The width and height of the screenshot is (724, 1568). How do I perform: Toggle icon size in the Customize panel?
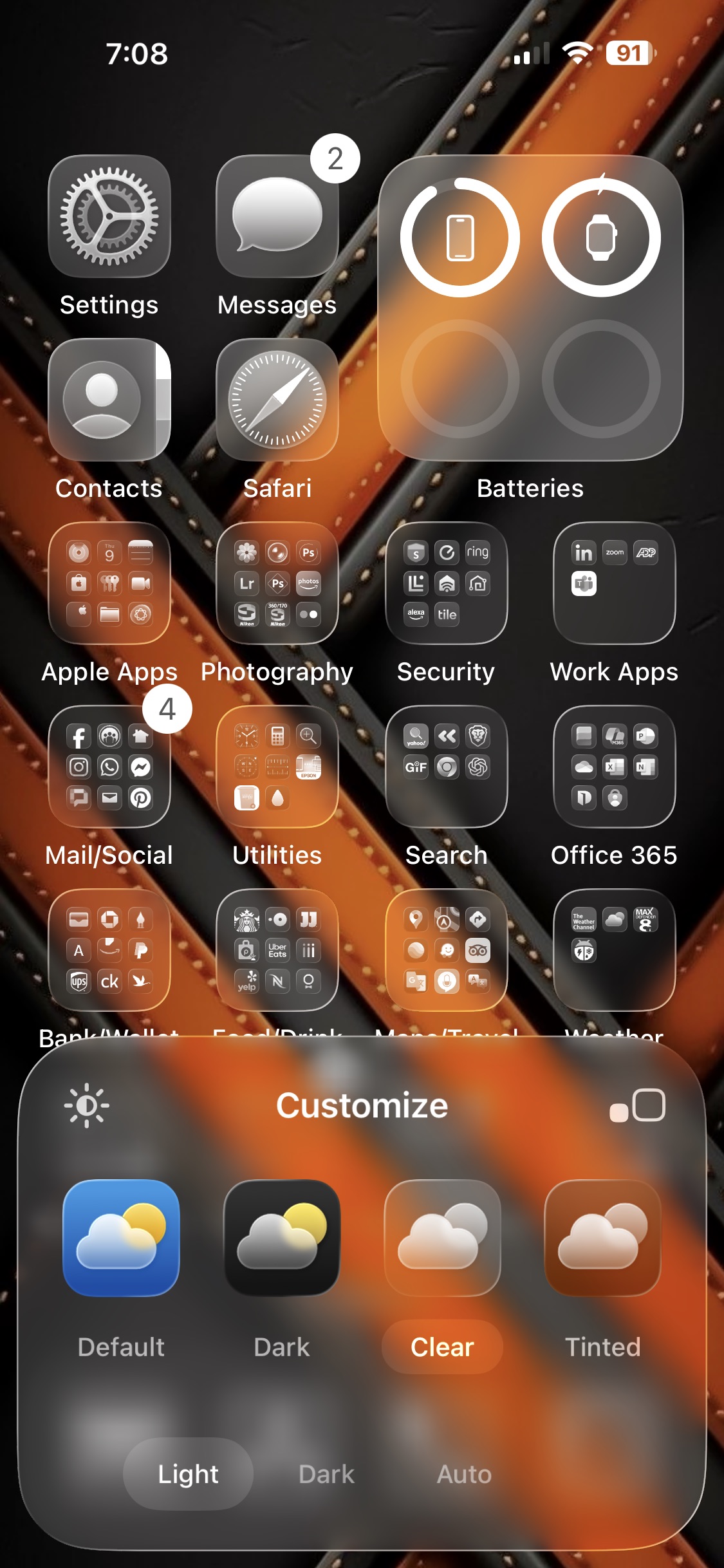[x=638, y=1105]
